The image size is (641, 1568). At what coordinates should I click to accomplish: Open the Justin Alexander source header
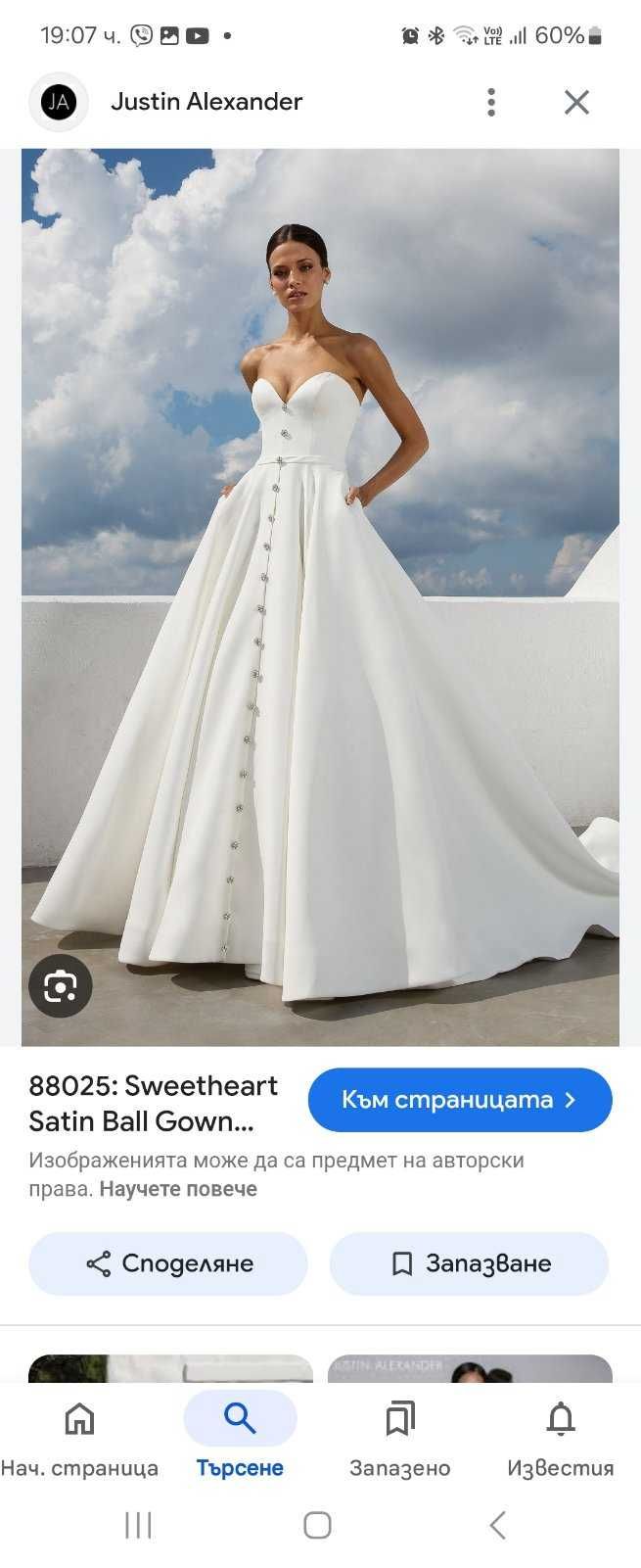(206, 102)
